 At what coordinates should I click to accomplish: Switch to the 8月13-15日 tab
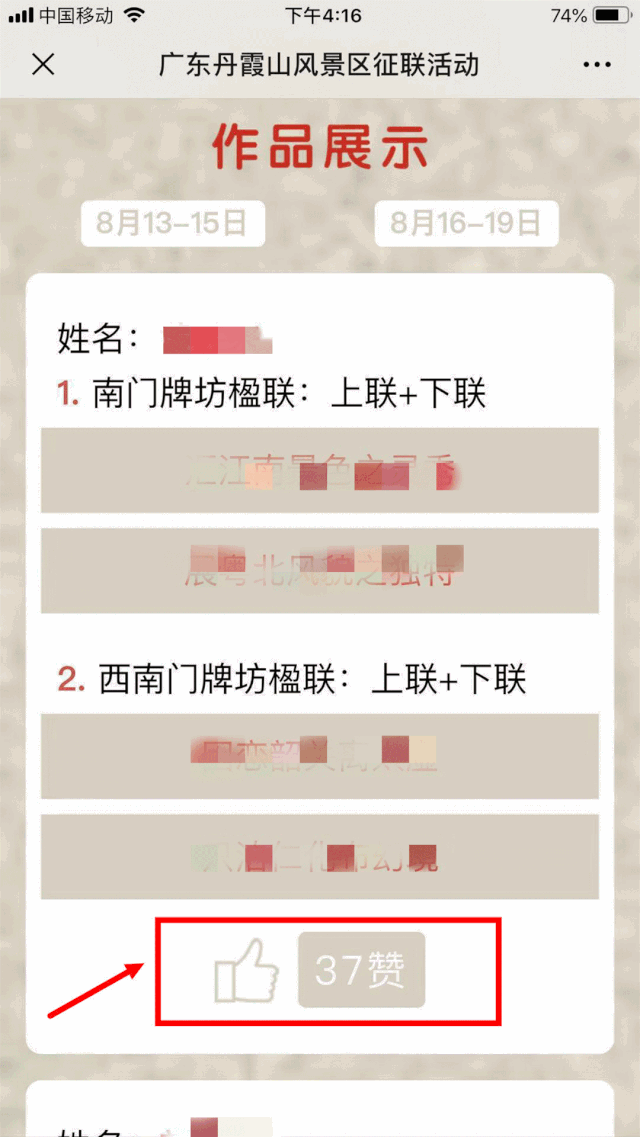[172, 222]
